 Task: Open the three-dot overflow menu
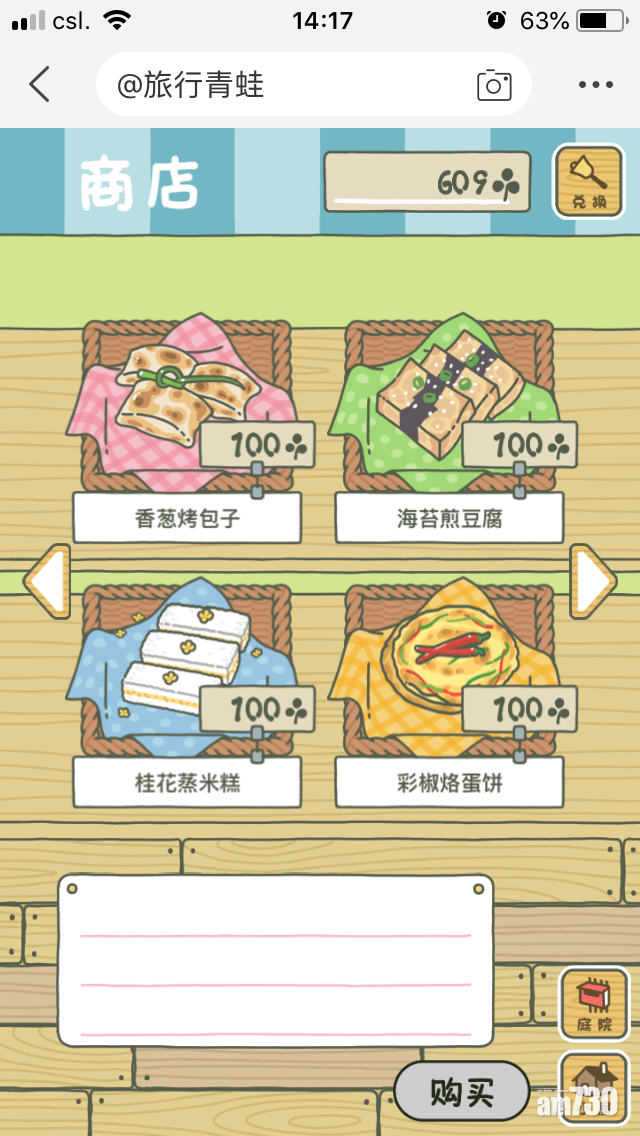click(596, 85)
